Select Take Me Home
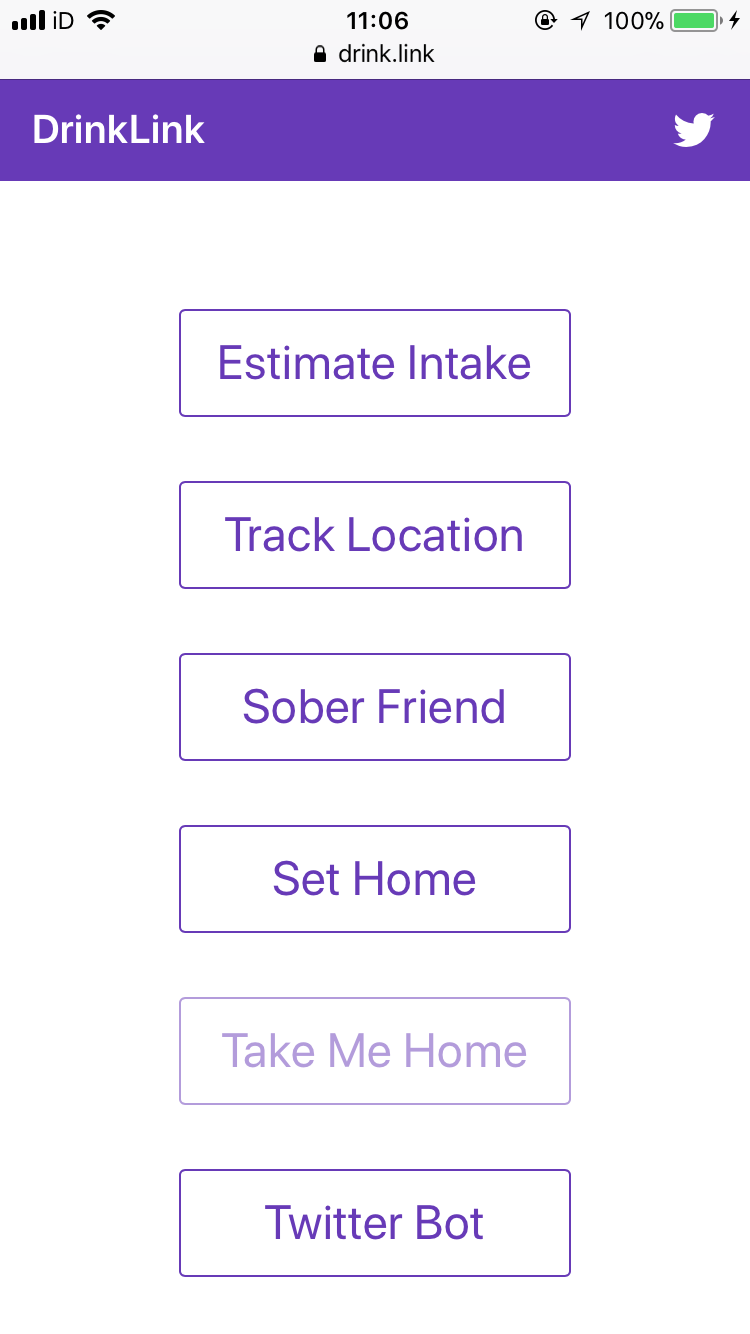The image size is (750, 1334). pos(374,1051)
